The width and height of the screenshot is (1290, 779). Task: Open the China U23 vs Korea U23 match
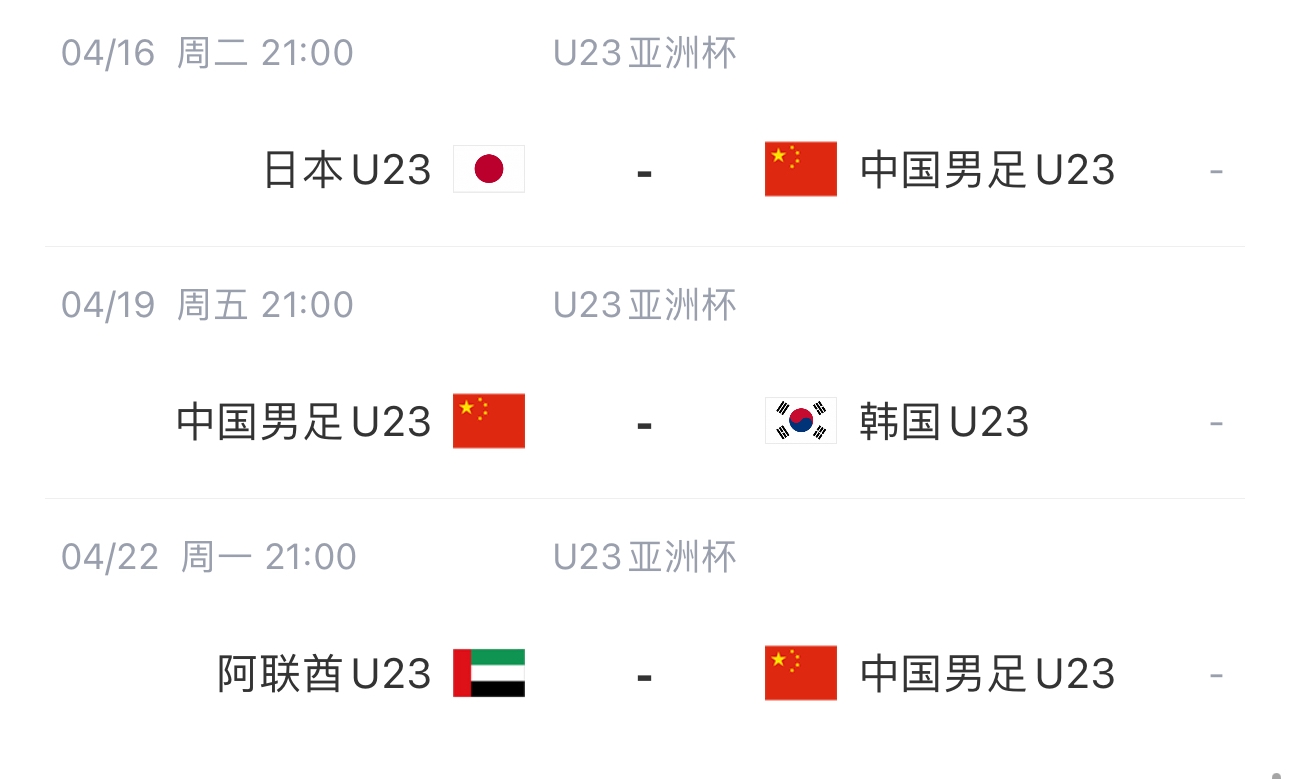[644, 422]
